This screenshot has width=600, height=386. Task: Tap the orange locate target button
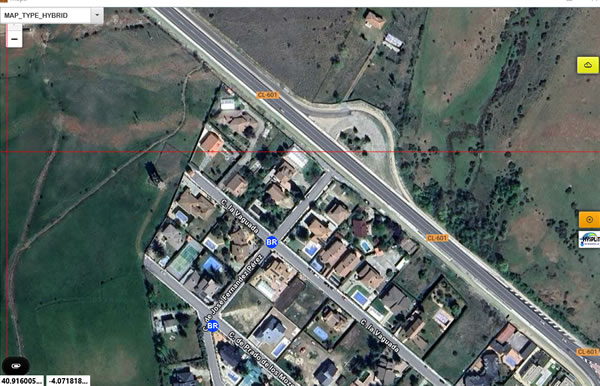pyautogui.click(x=589, y=220)
